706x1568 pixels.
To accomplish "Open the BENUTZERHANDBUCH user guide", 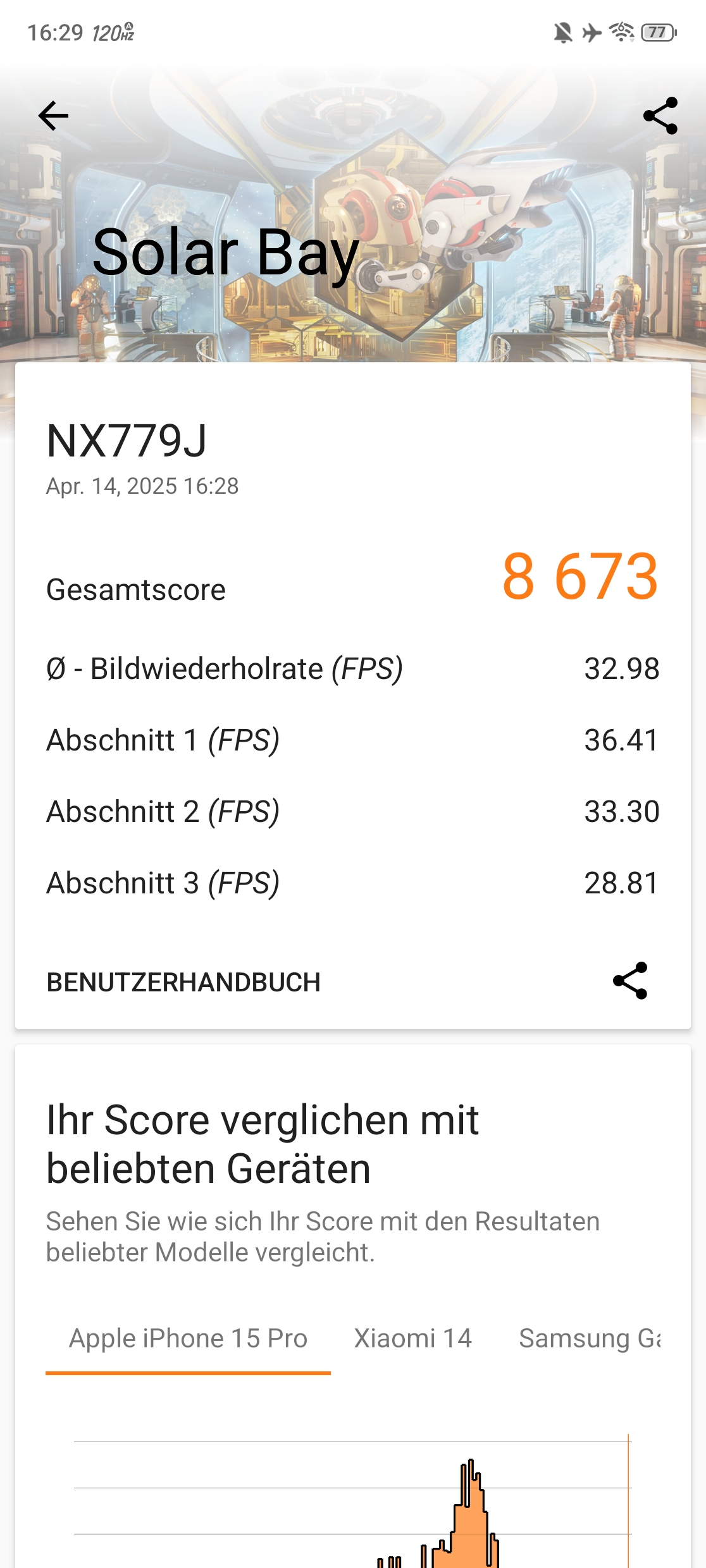I will [183, 983].
